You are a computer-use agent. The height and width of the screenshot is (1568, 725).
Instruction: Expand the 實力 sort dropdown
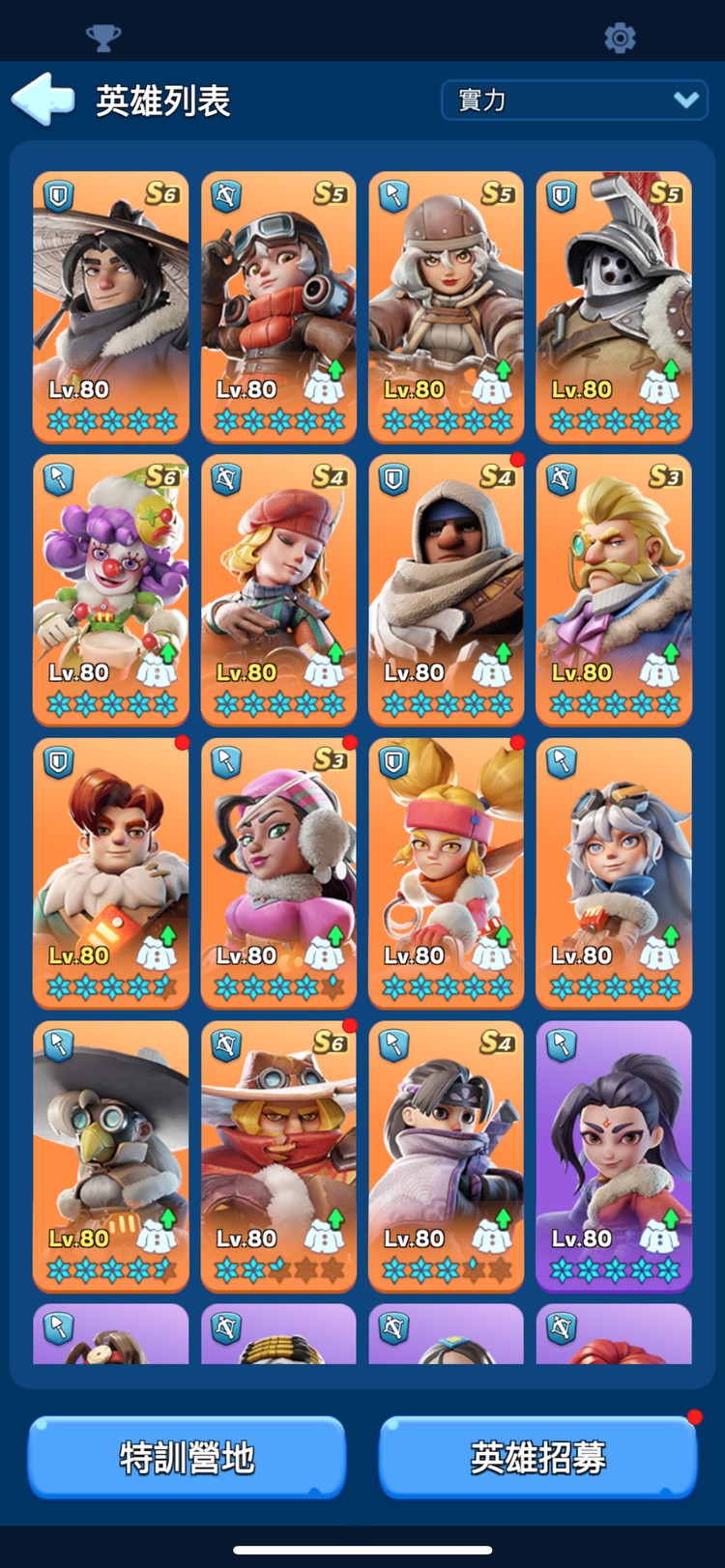575,100
